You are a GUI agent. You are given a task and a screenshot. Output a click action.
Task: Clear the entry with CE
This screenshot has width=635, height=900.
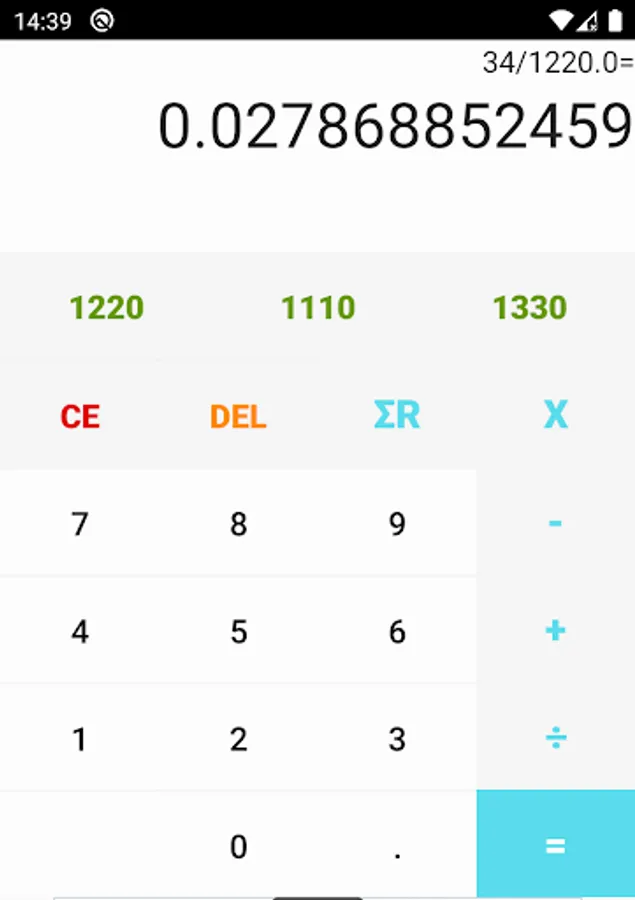(x=80, y=416)
